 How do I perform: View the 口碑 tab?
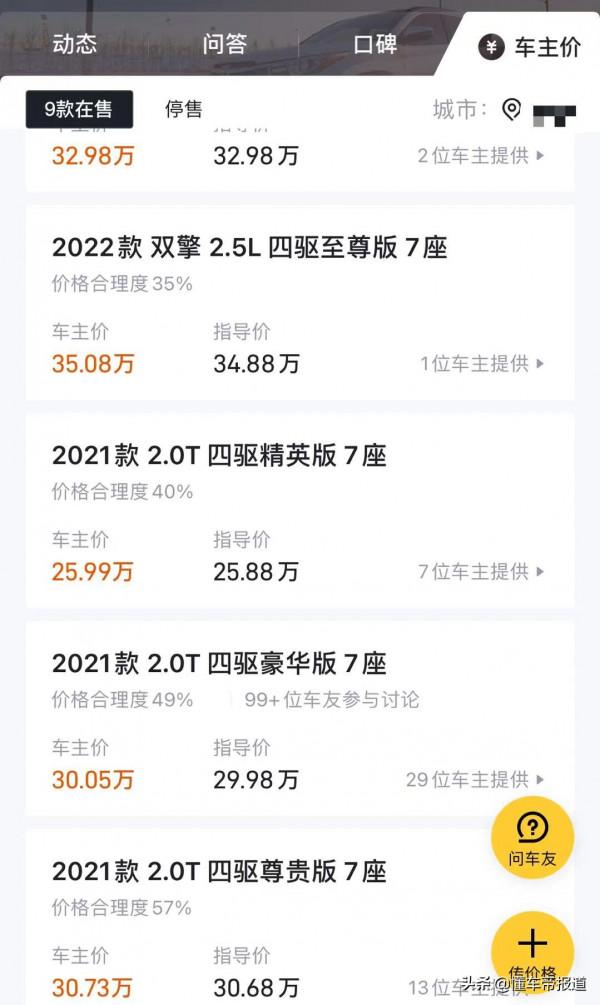[375, 45]
